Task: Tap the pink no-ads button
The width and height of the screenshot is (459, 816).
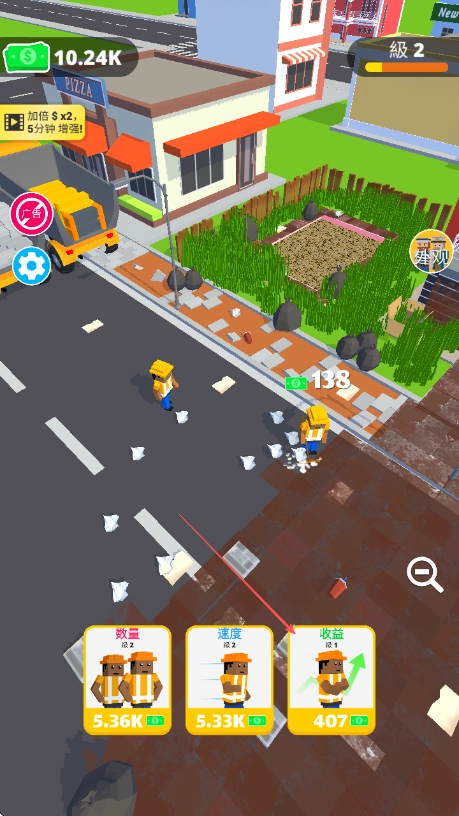Action: (x=31, y=213)
